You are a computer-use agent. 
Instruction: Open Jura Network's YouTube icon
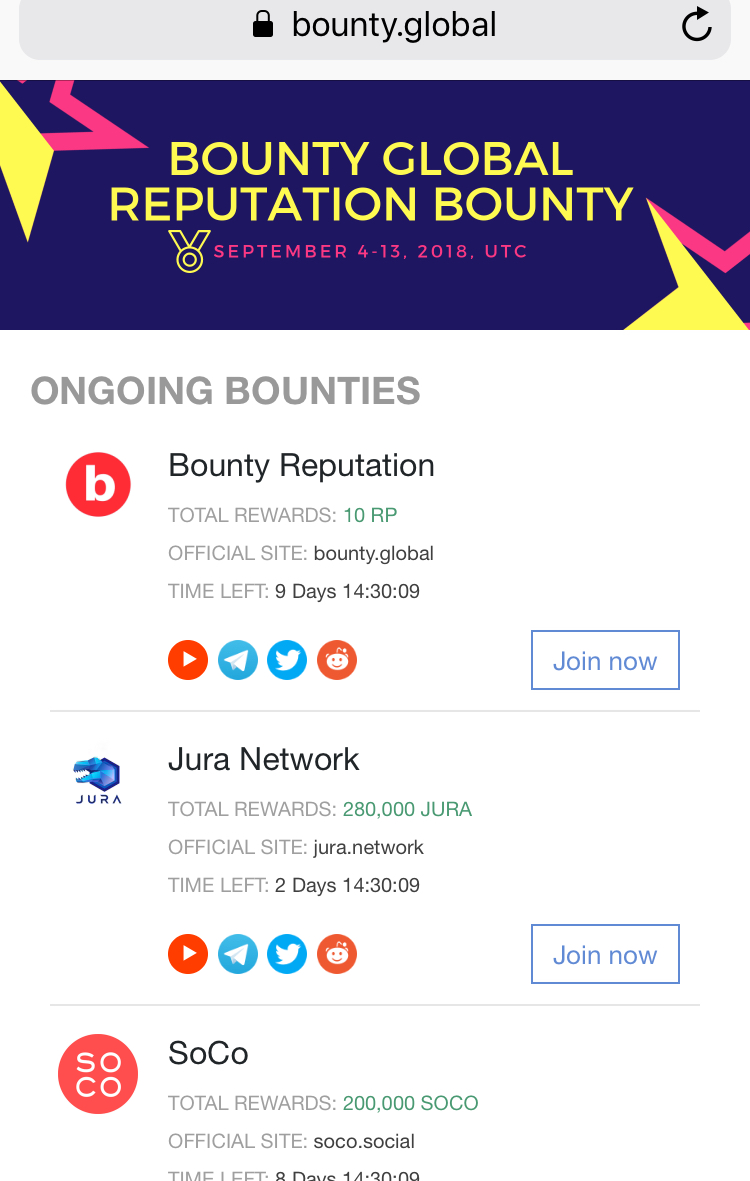pos(188,954)
